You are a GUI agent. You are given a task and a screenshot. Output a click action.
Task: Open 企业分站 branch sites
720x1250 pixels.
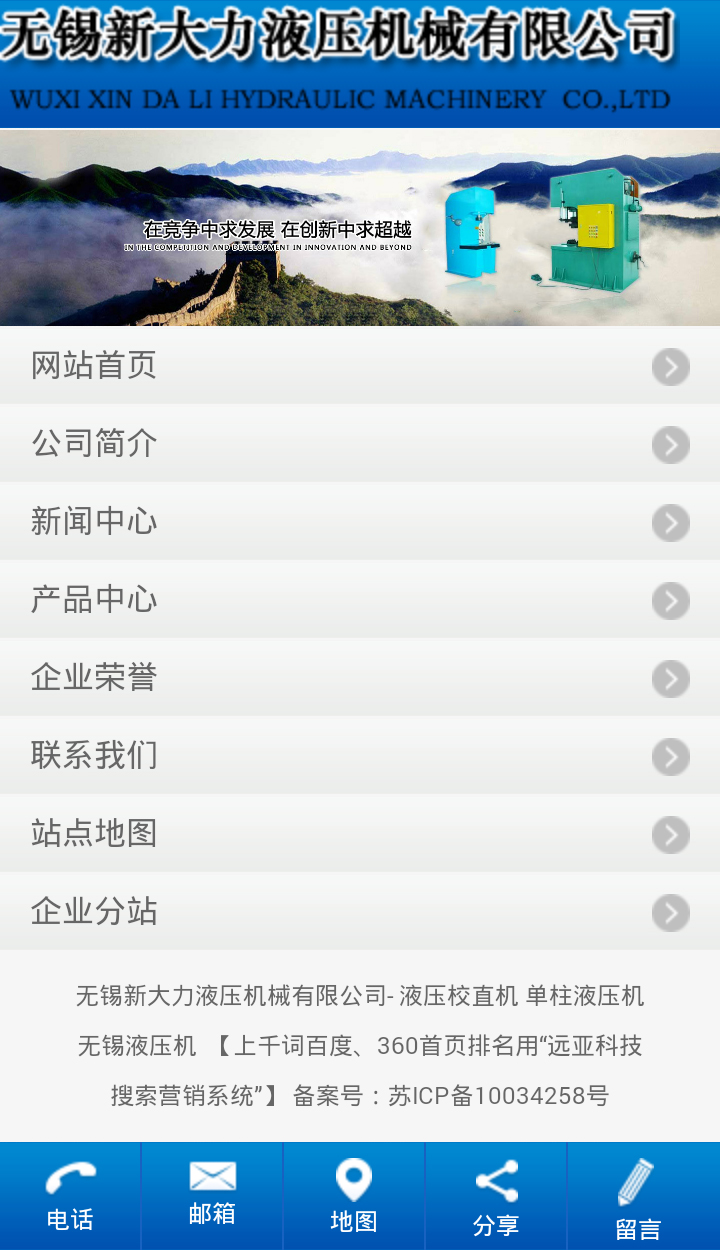click(360, 912)
